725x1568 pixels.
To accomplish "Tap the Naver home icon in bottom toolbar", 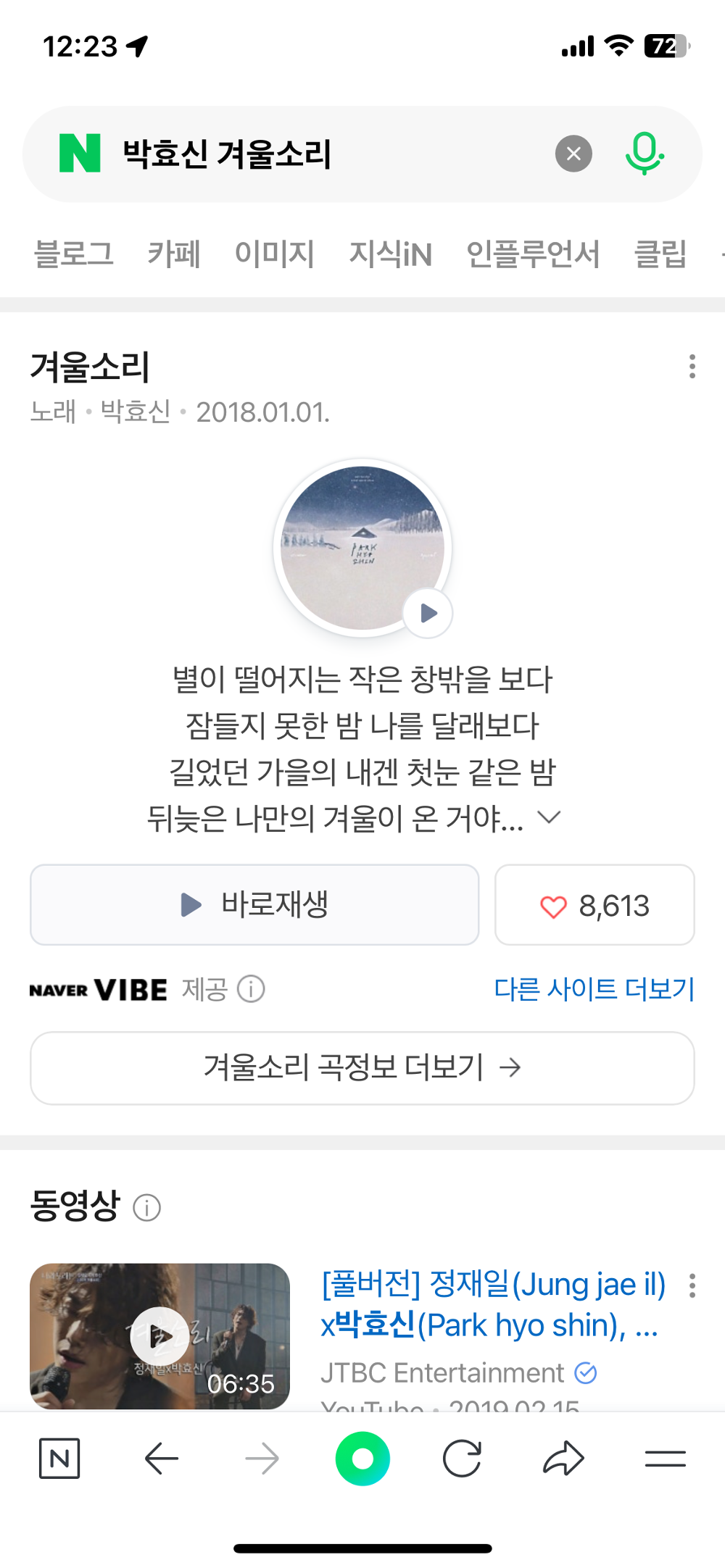I will pos(61,1459).
